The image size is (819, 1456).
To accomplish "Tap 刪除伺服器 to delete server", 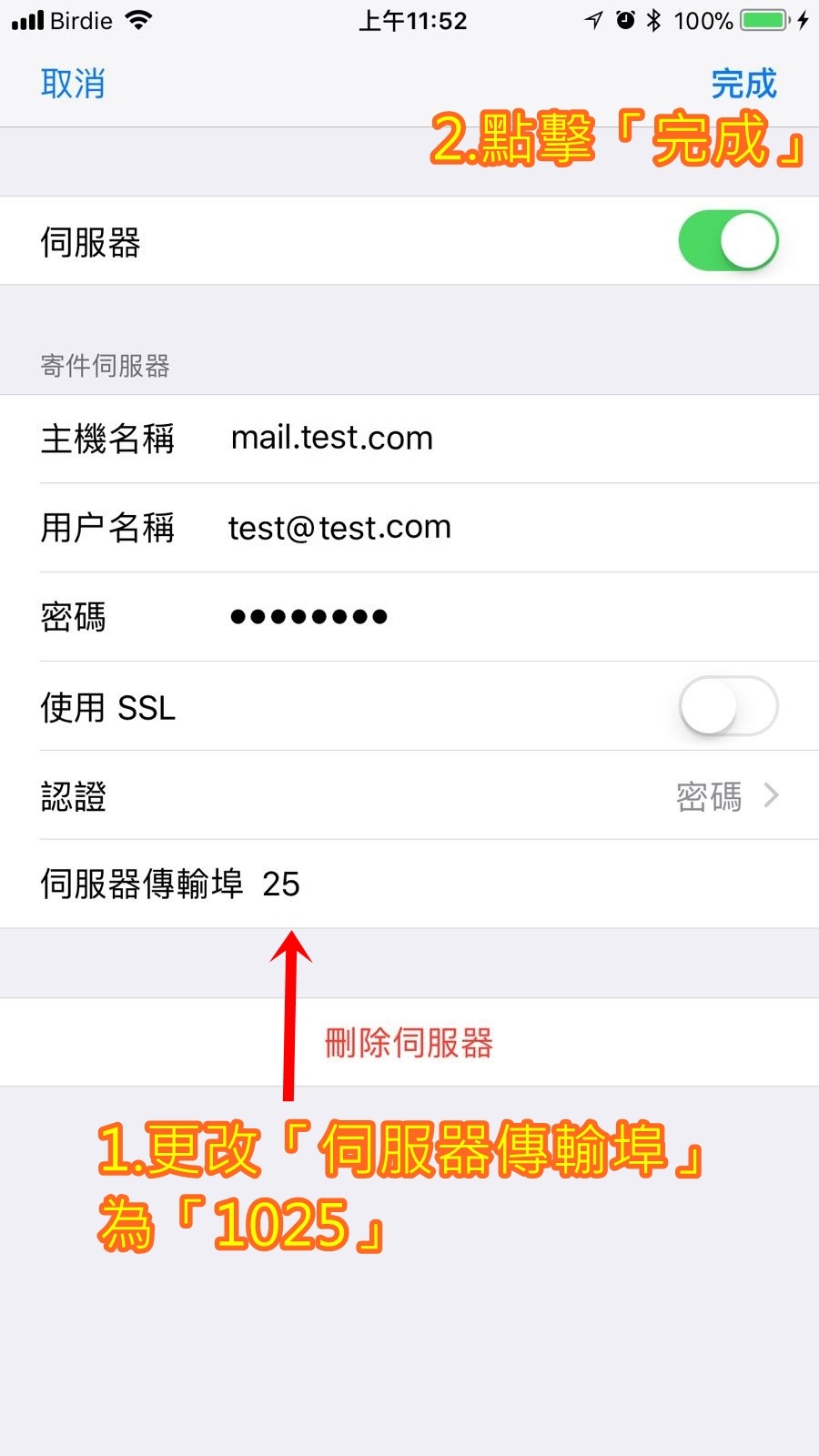I will 409,1043.
